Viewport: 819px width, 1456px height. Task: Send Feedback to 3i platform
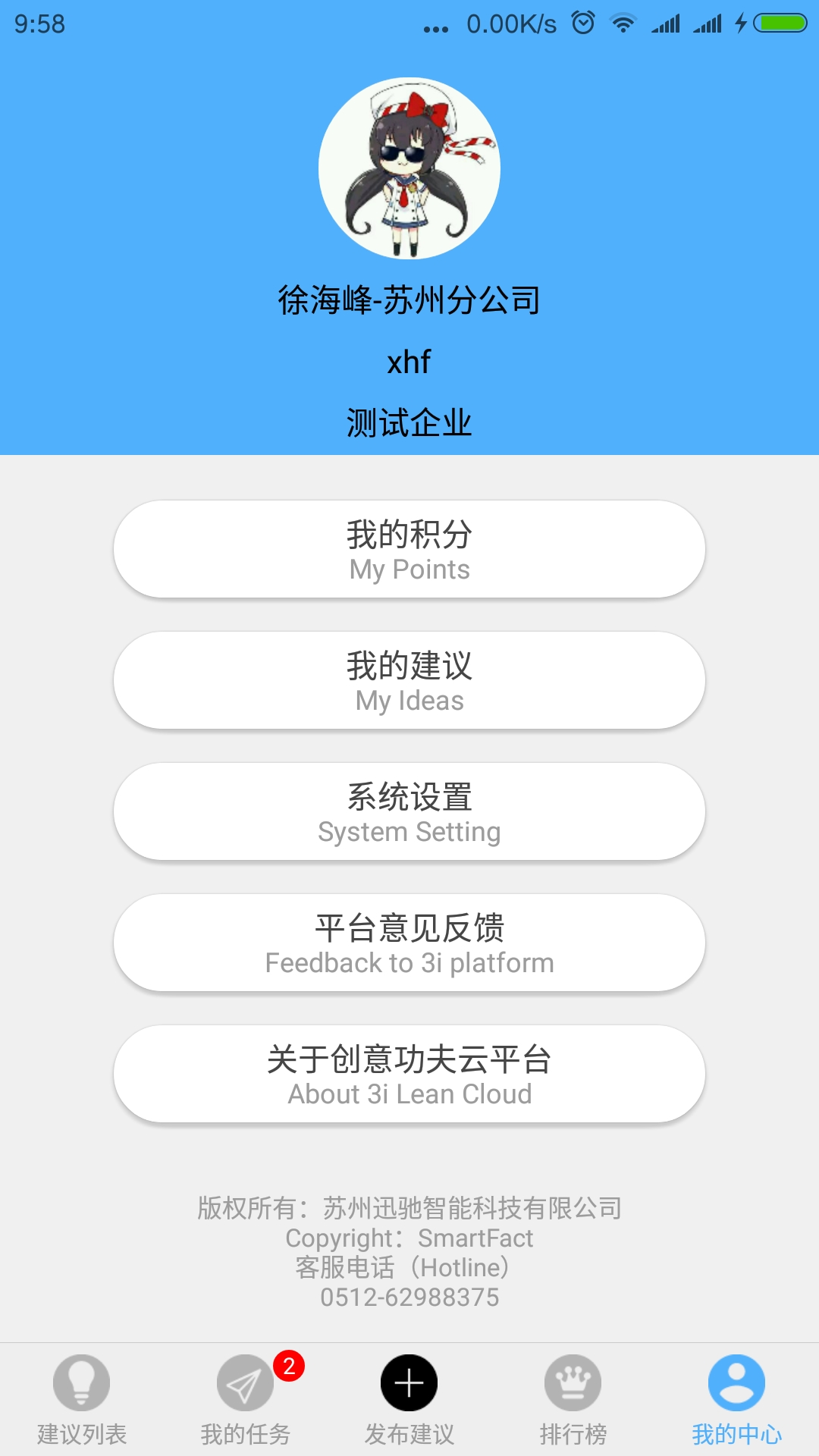coord(409,943)
